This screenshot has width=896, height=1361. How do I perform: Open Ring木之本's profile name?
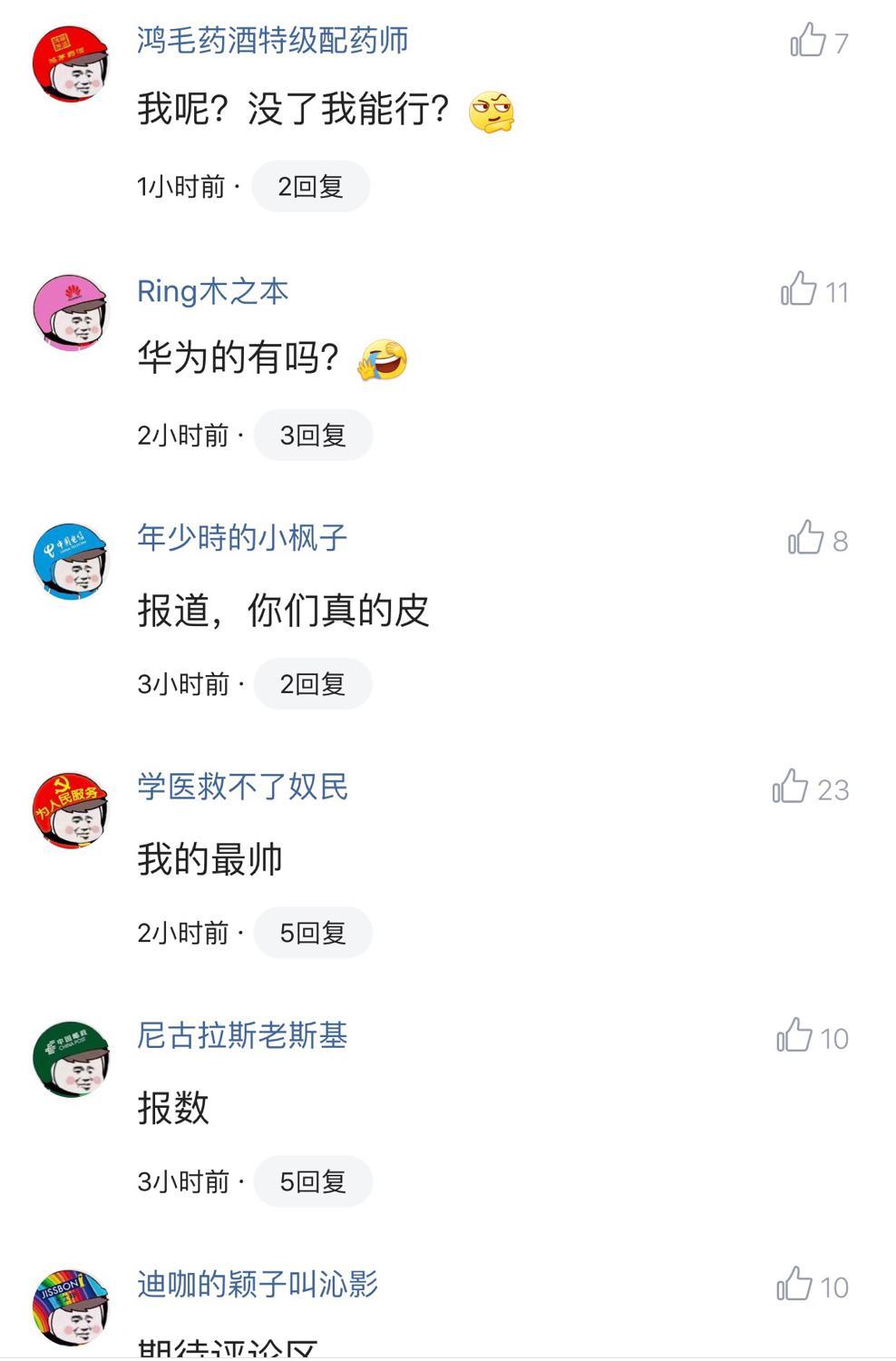[212, 291]
